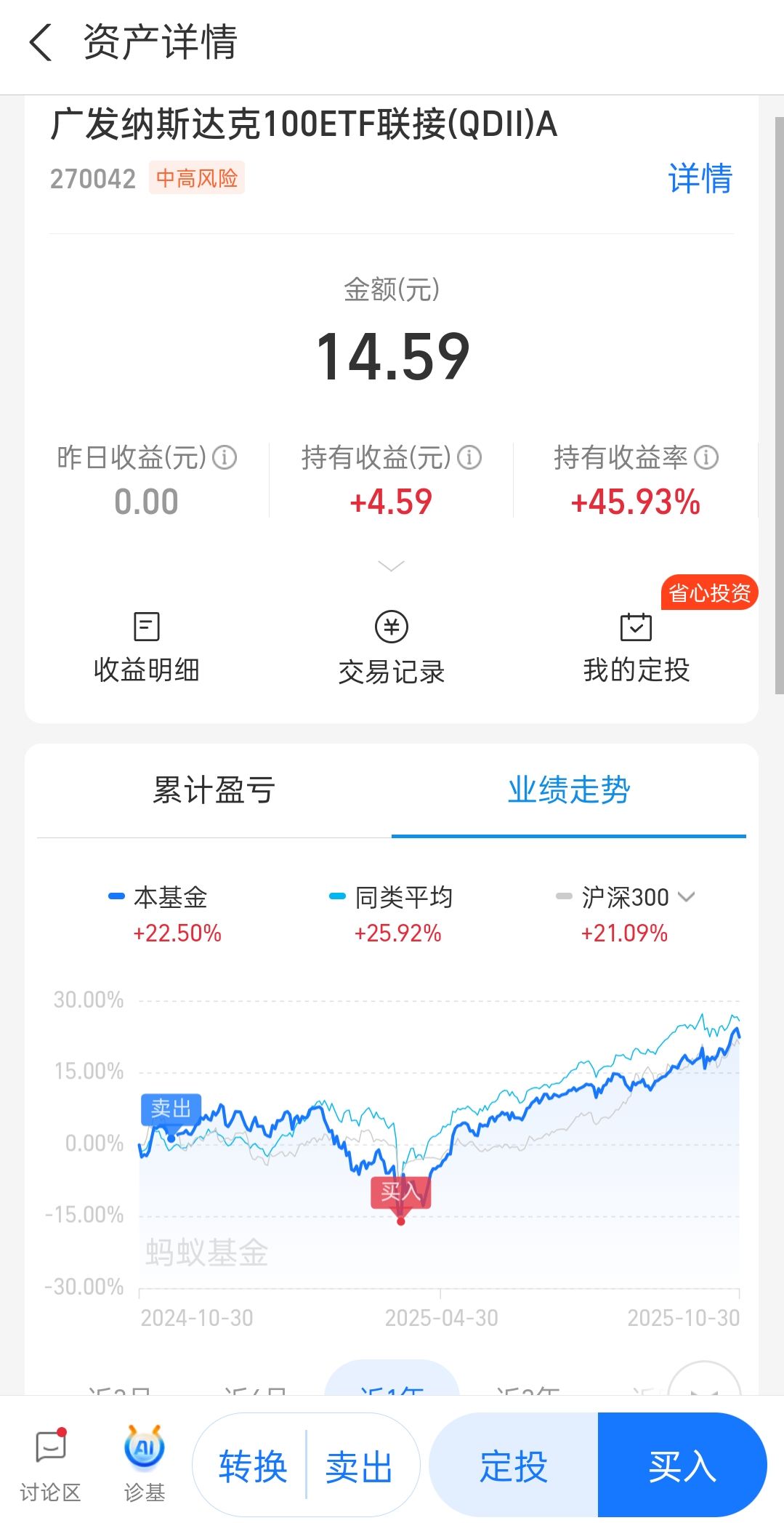Tap info icon next to 昨日收益
This screenshot has width=784, height=1523.
pos(225,458)
